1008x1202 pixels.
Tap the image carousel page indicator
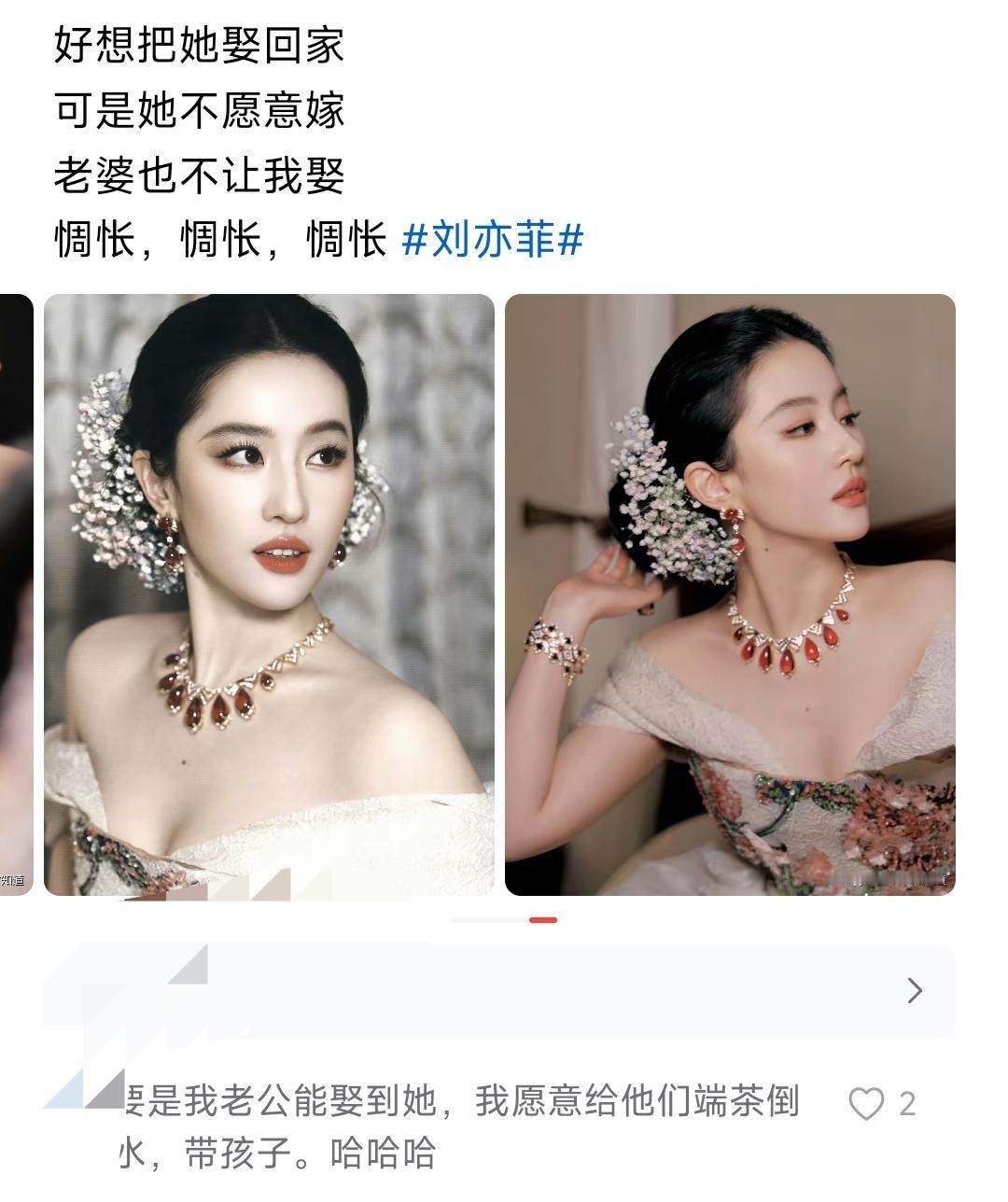504,920
